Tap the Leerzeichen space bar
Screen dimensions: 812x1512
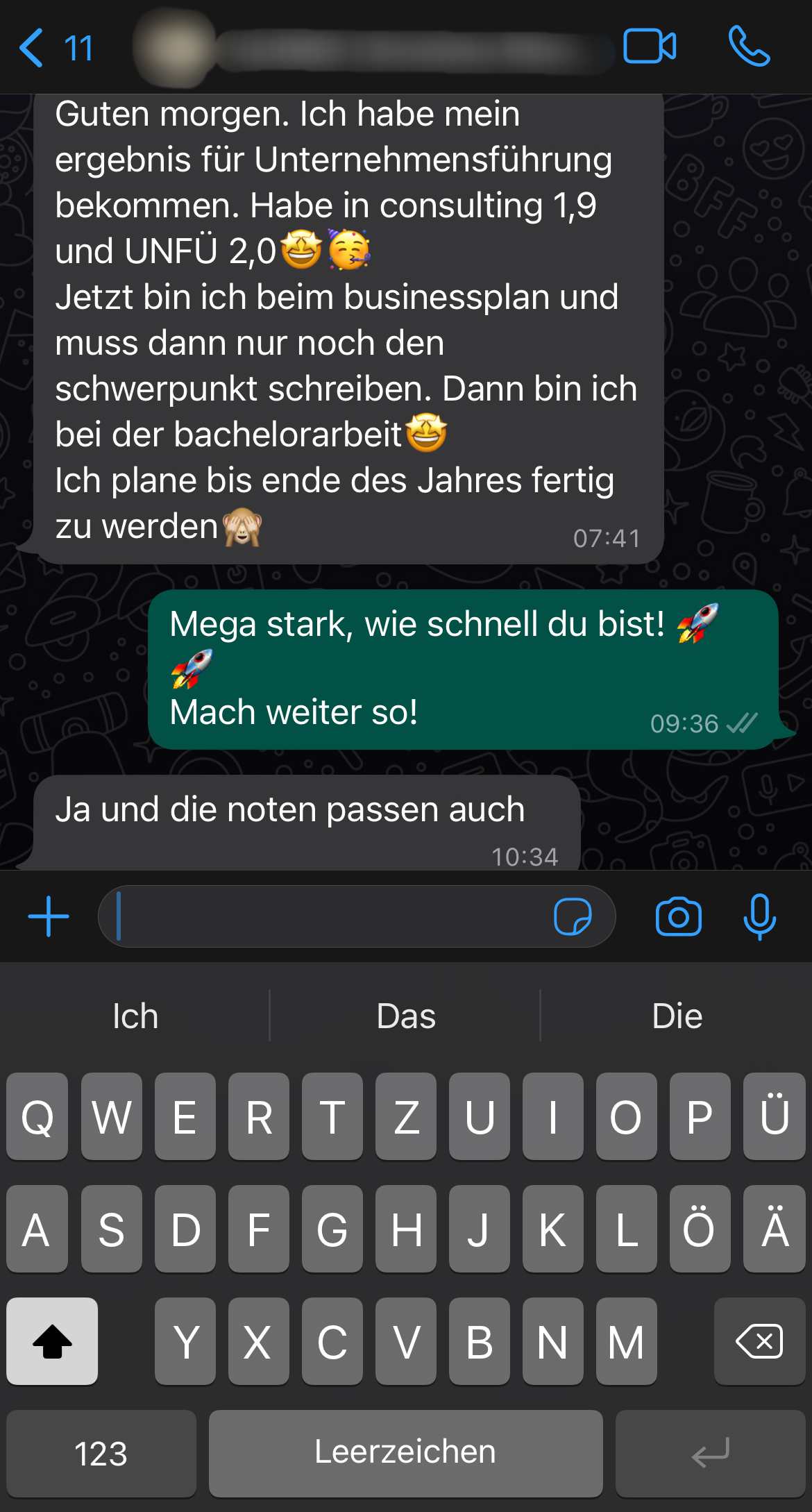click(x=405, y=1453)
